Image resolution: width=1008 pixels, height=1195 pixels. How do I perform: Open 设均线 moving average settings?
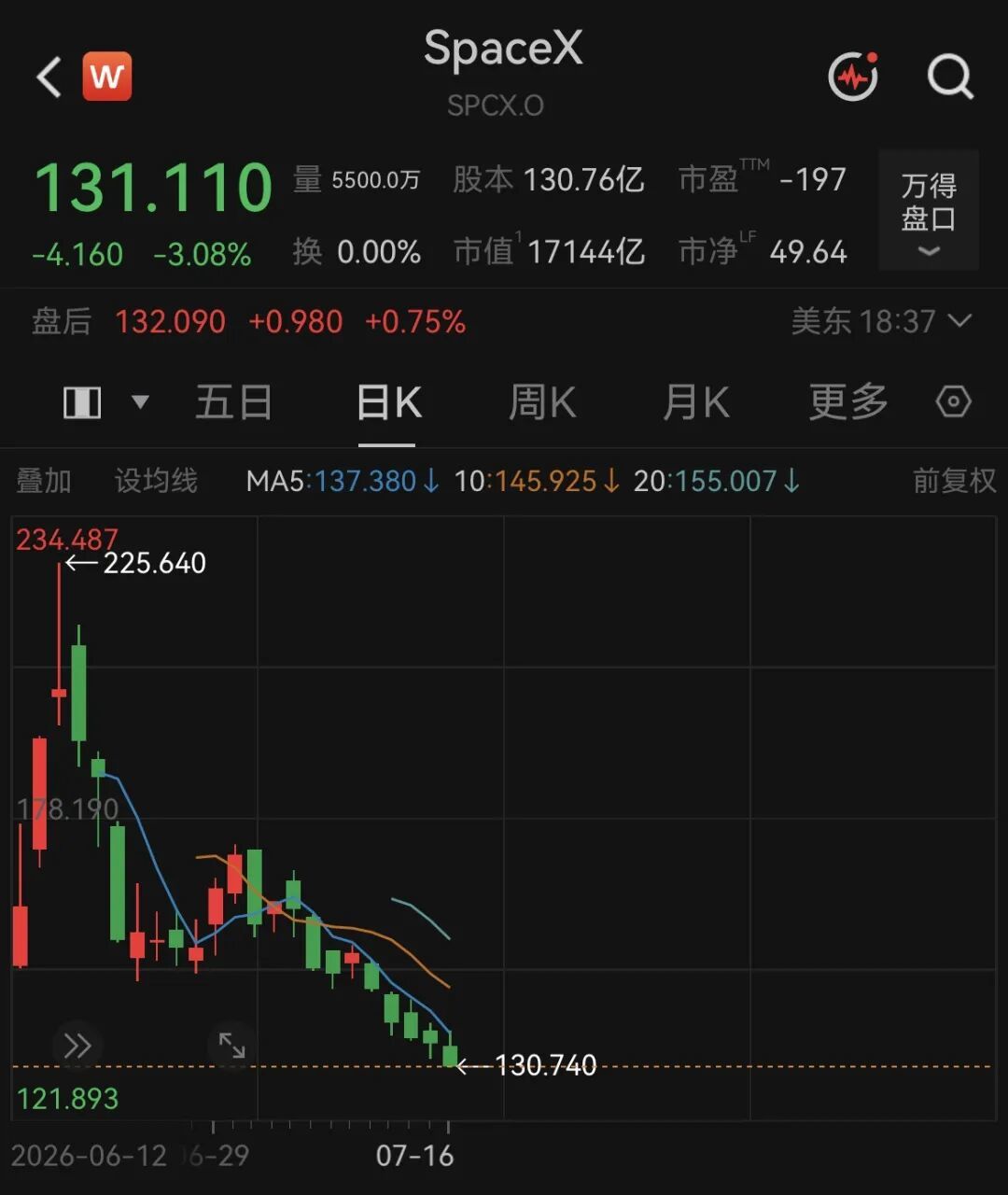point(156,481)
